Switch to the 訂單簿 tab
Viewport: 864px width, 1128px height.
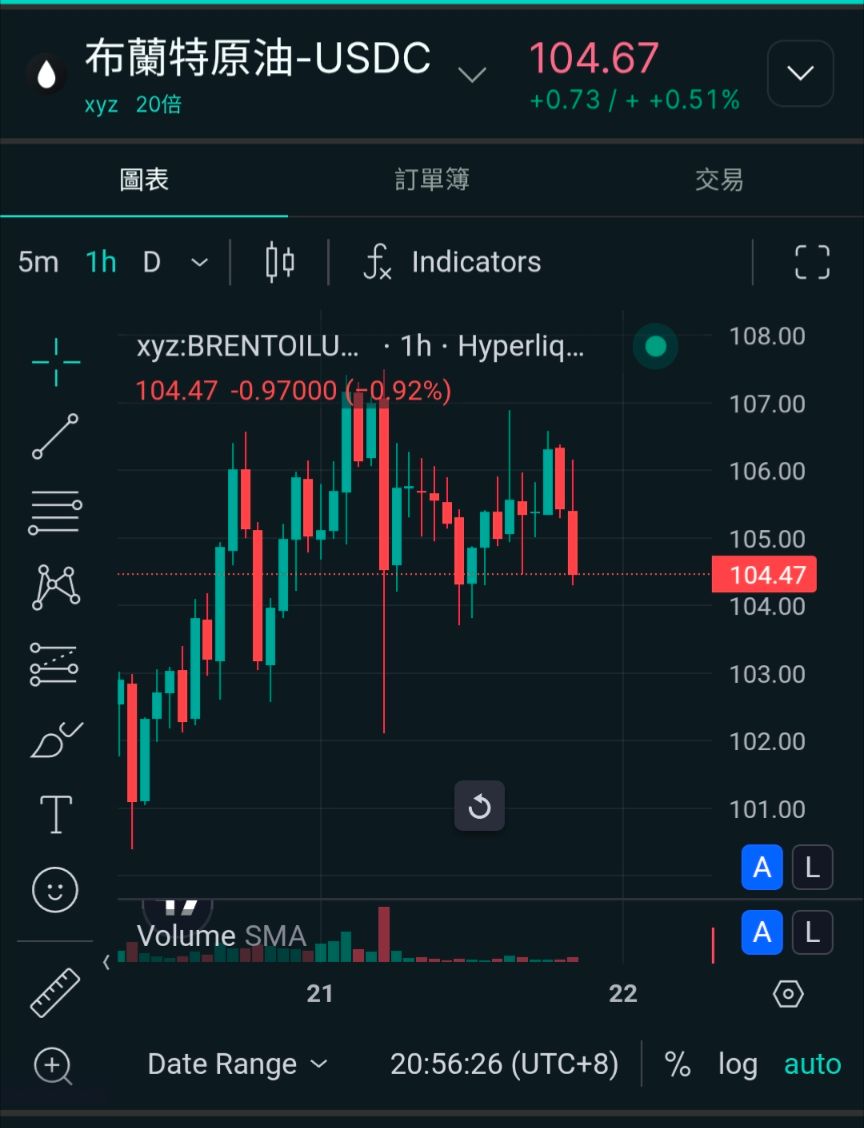pyautogui.click(x=431, y=180)
